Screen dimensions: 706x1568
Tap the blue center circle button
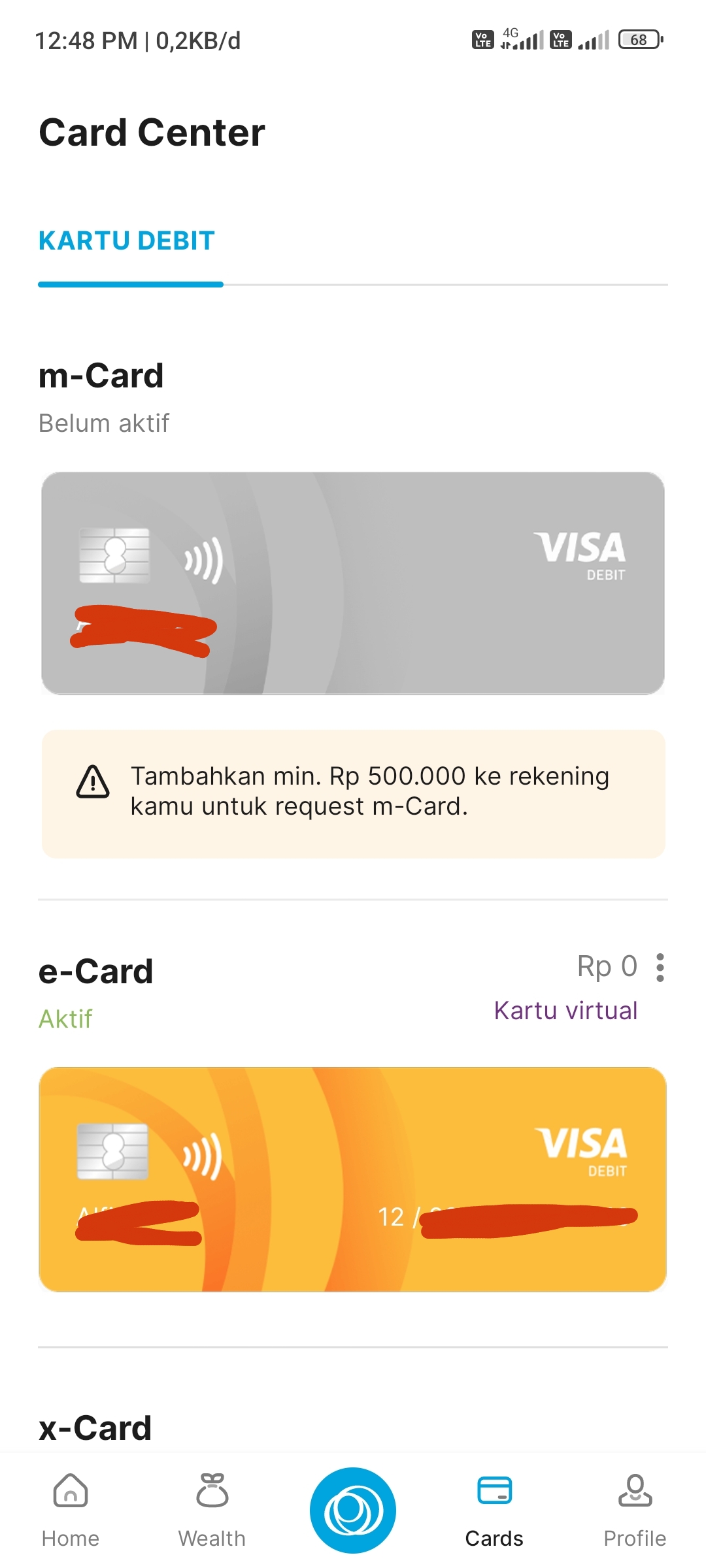point(353,1510)
